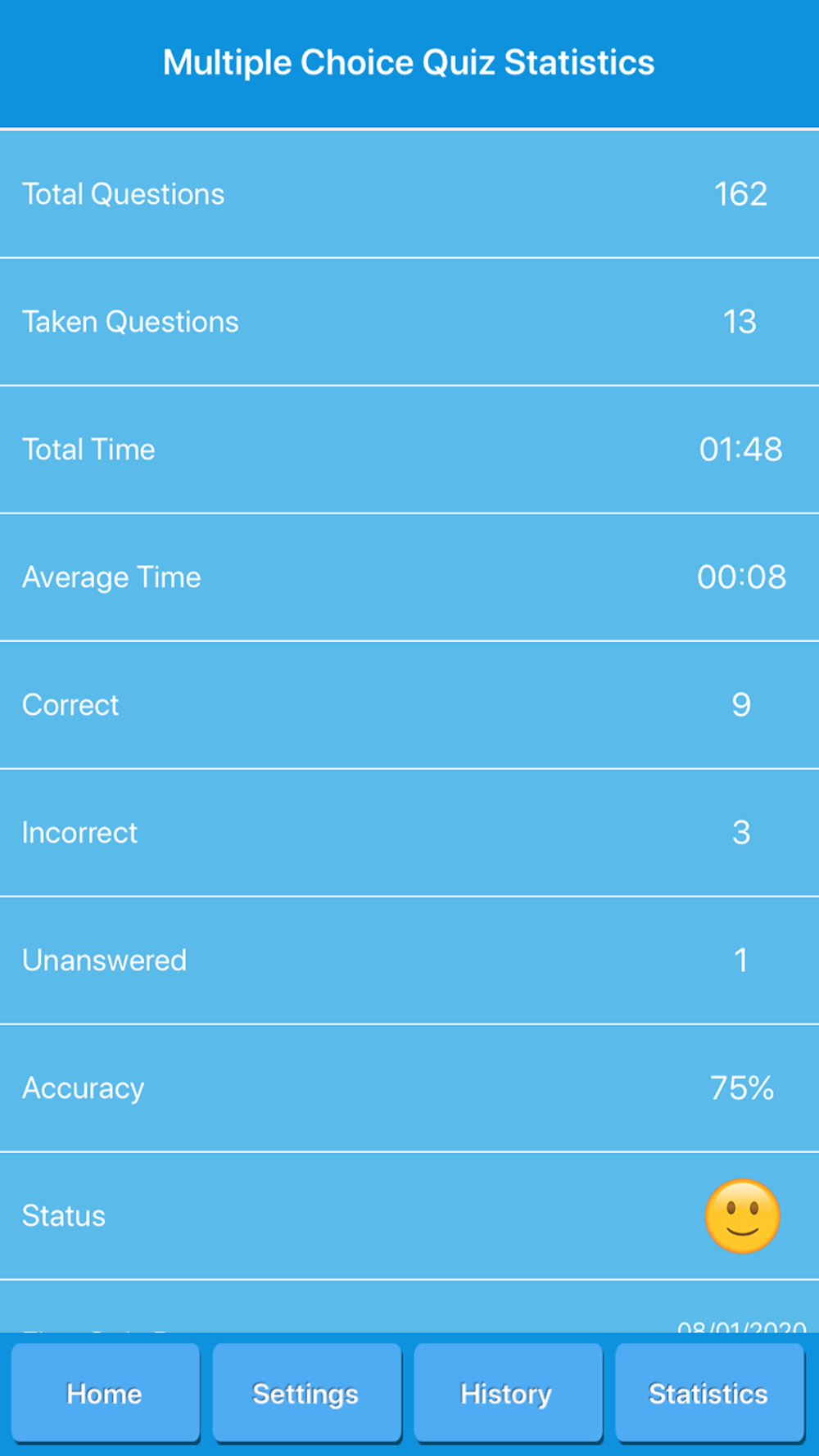Go to the Home tab
The height and width of the screenshot is (1456, 819).
[105, 1393]
